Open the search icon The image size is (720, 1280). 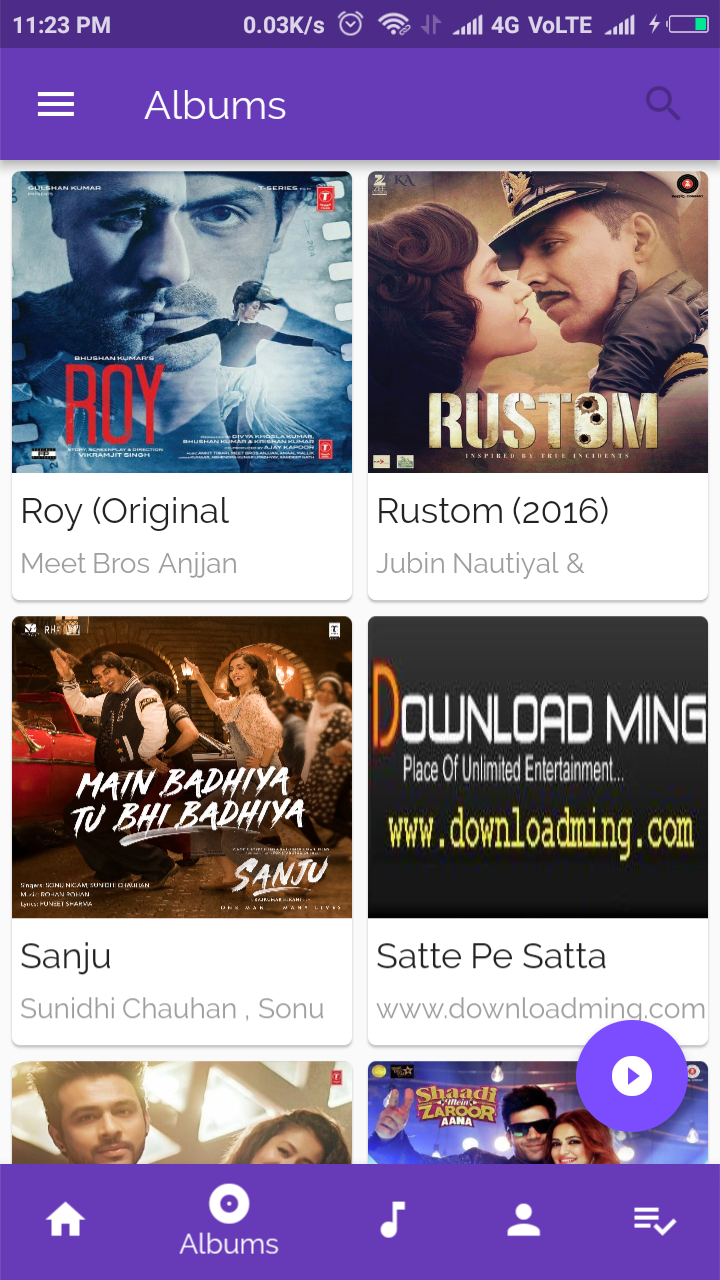662,104
